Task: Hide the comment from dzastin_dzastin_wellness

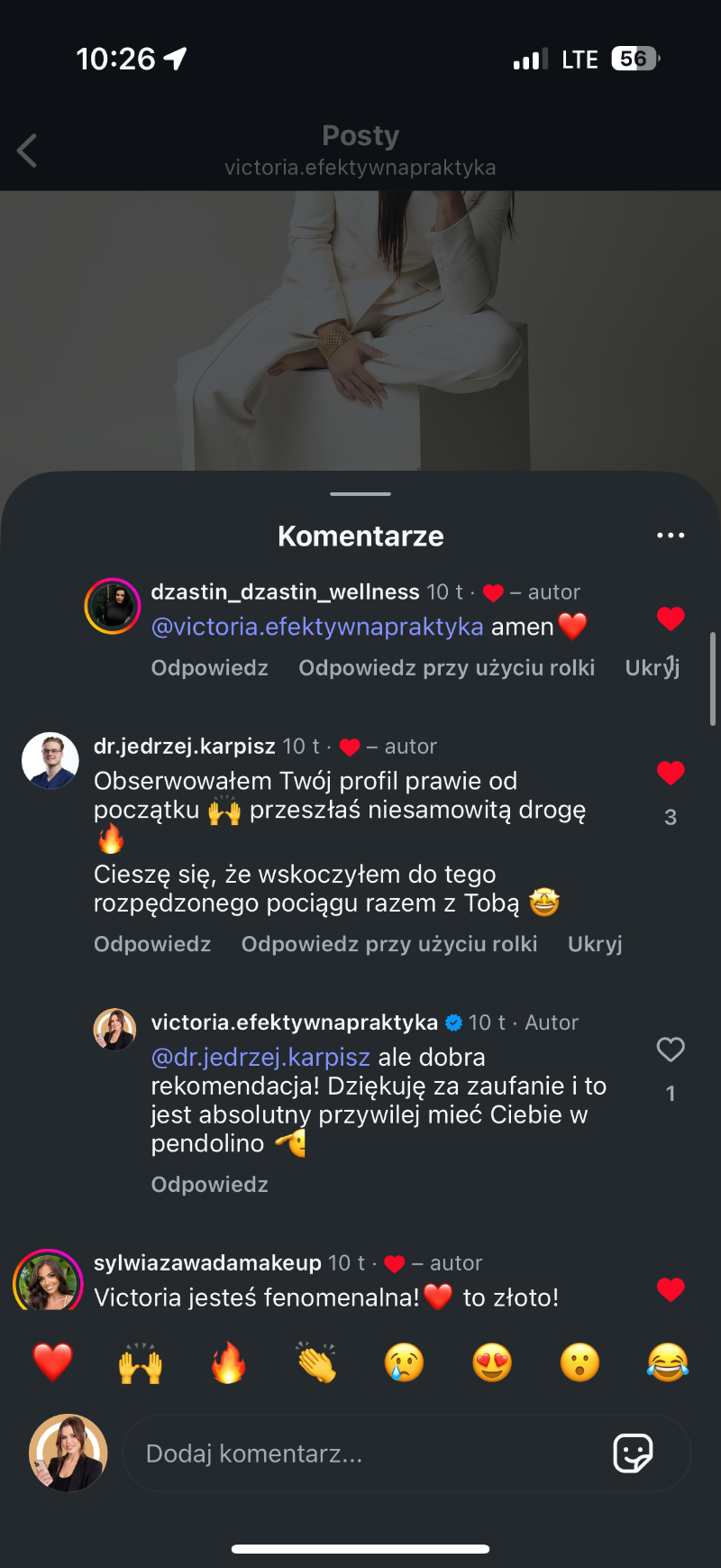Action: (652, 668)
